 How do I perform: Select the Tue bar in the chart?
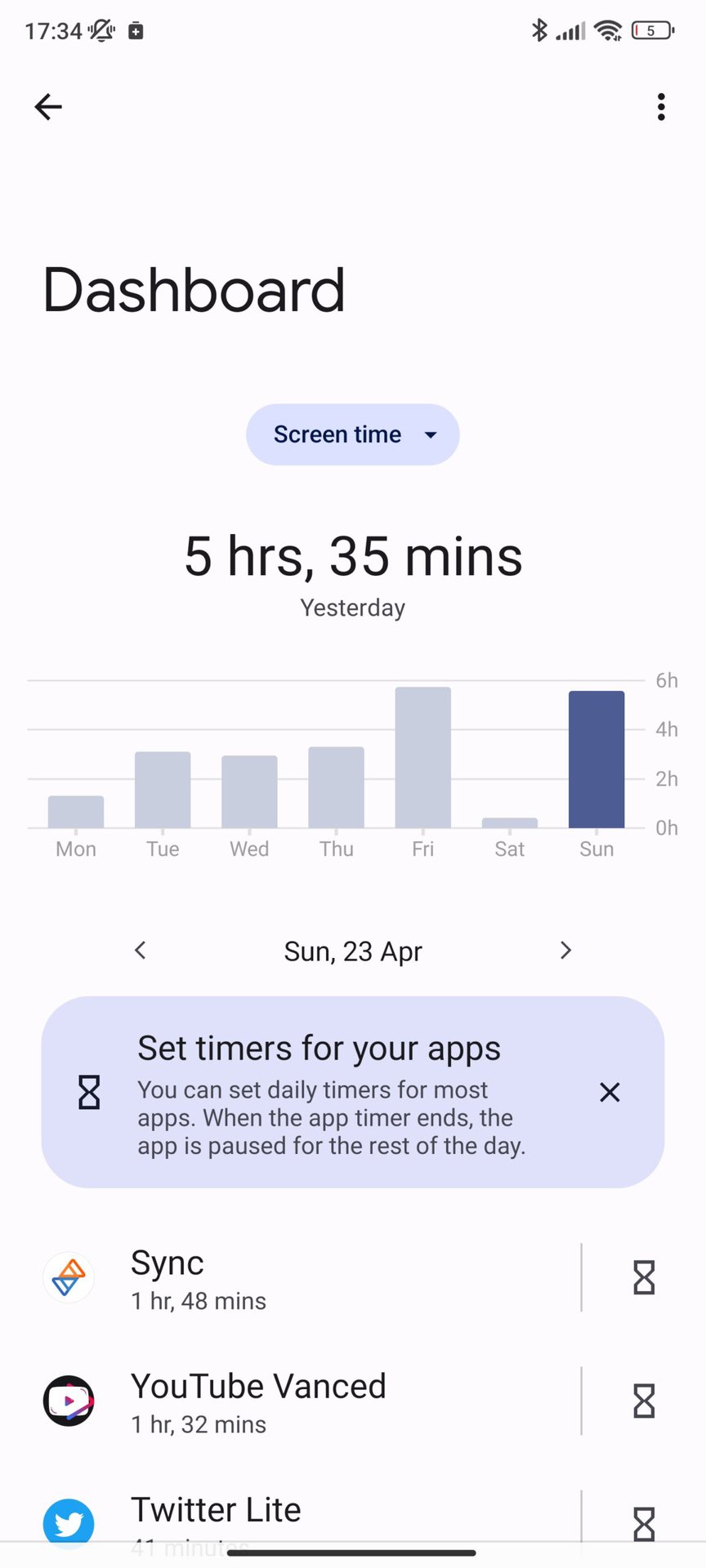(163, 790)
